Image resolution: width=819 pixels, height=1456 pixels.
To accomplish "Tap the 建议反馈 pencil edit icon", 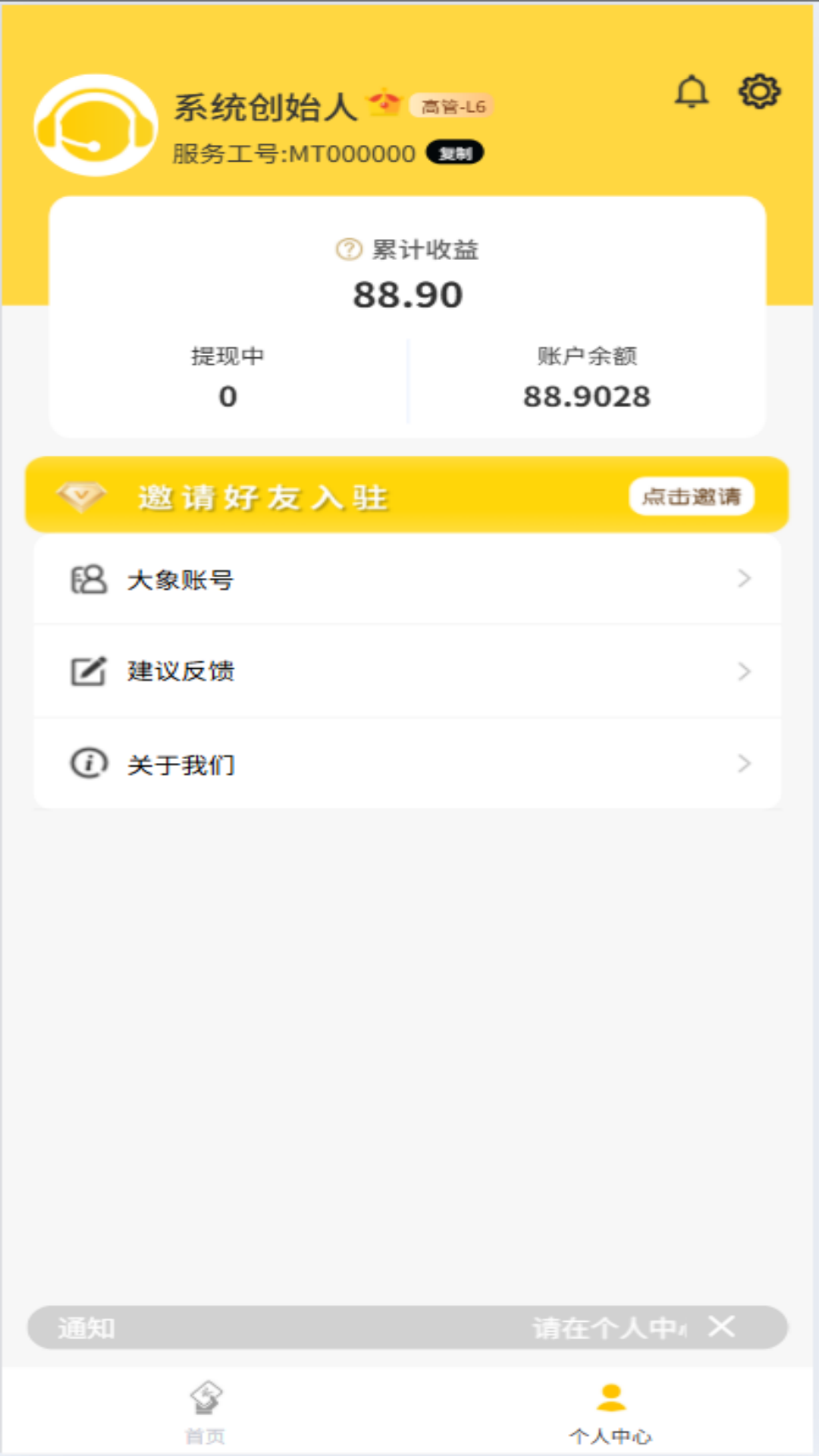I will (x=86, y=670).
